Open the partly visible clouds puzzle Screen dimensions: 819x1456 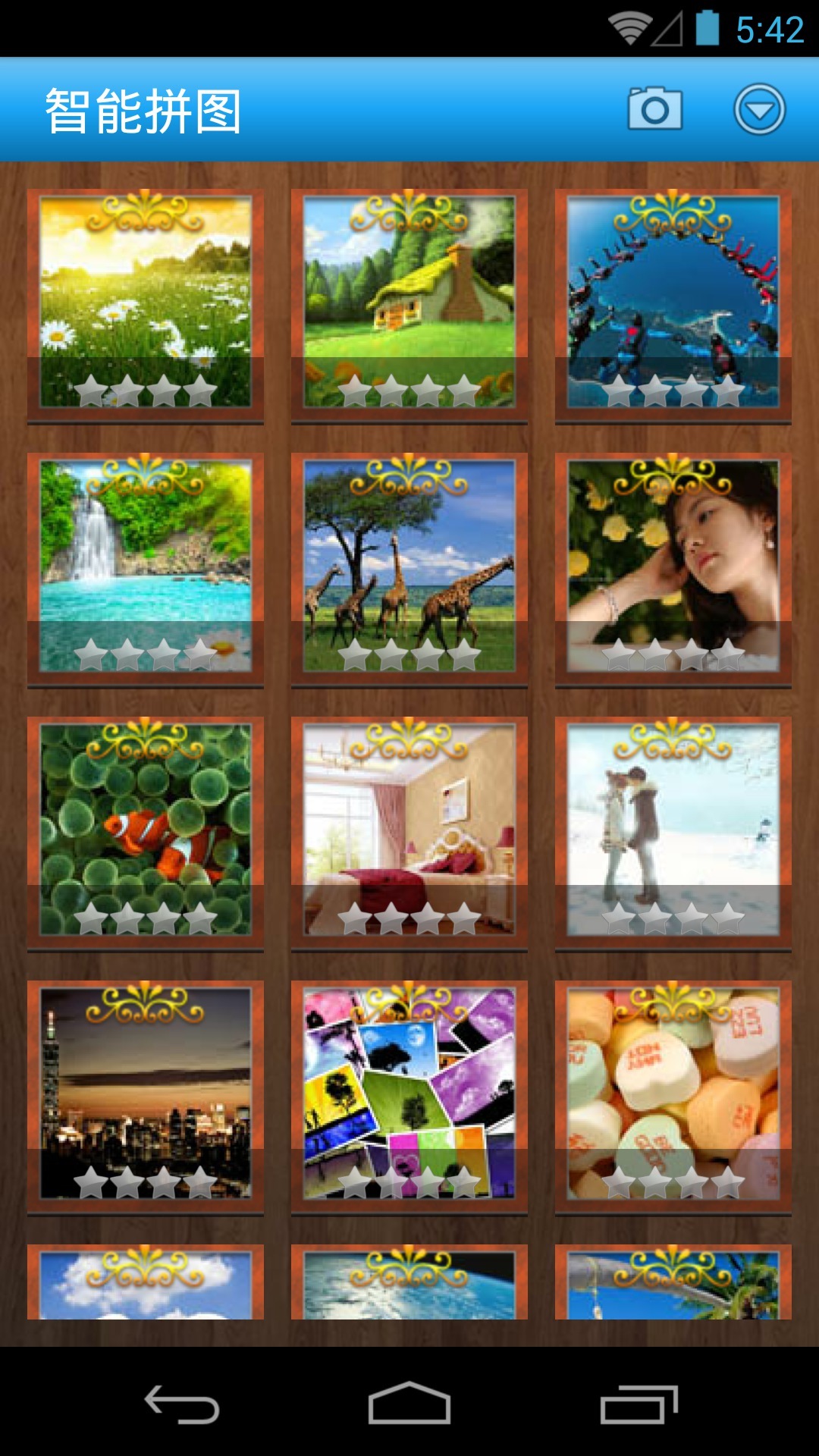pos(146,1282)
